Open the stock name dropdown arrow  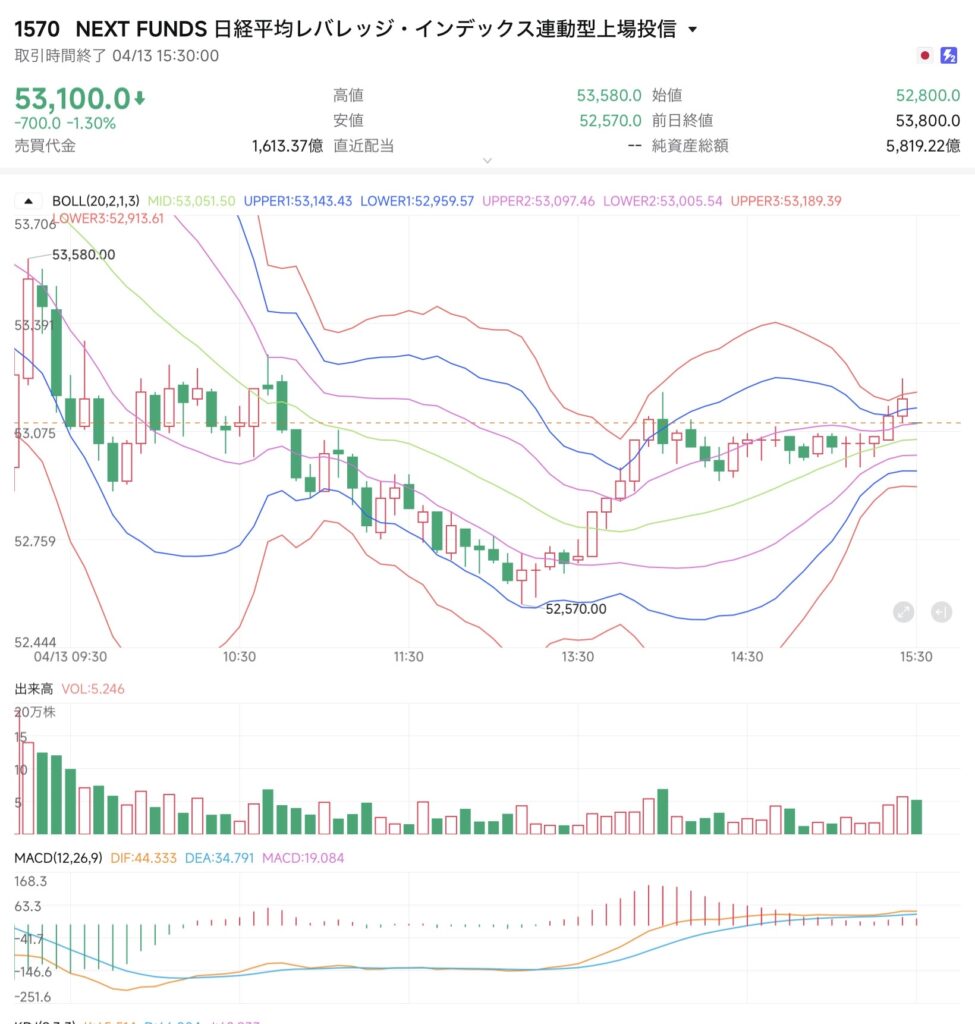tap(694, 30)
